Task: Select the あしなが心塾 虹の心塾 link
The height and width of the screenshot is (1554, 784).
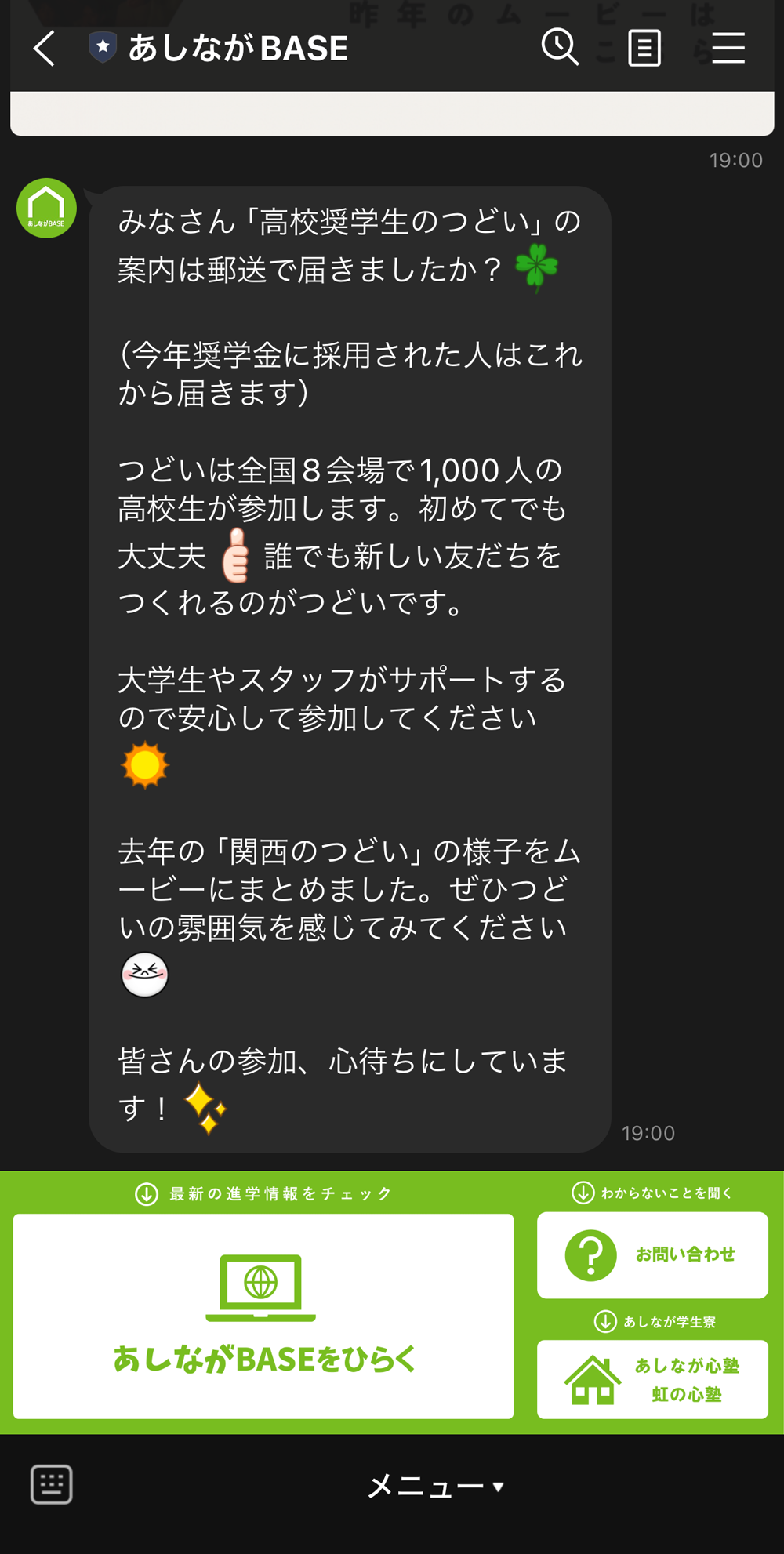Action: tap(652, 1378)
